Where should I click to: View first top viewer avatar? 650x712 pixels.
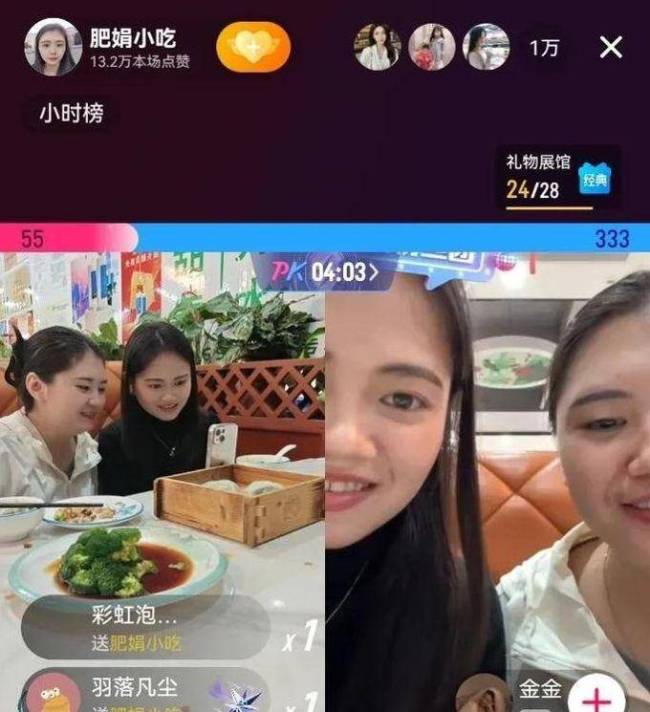[x=377, y=47]
